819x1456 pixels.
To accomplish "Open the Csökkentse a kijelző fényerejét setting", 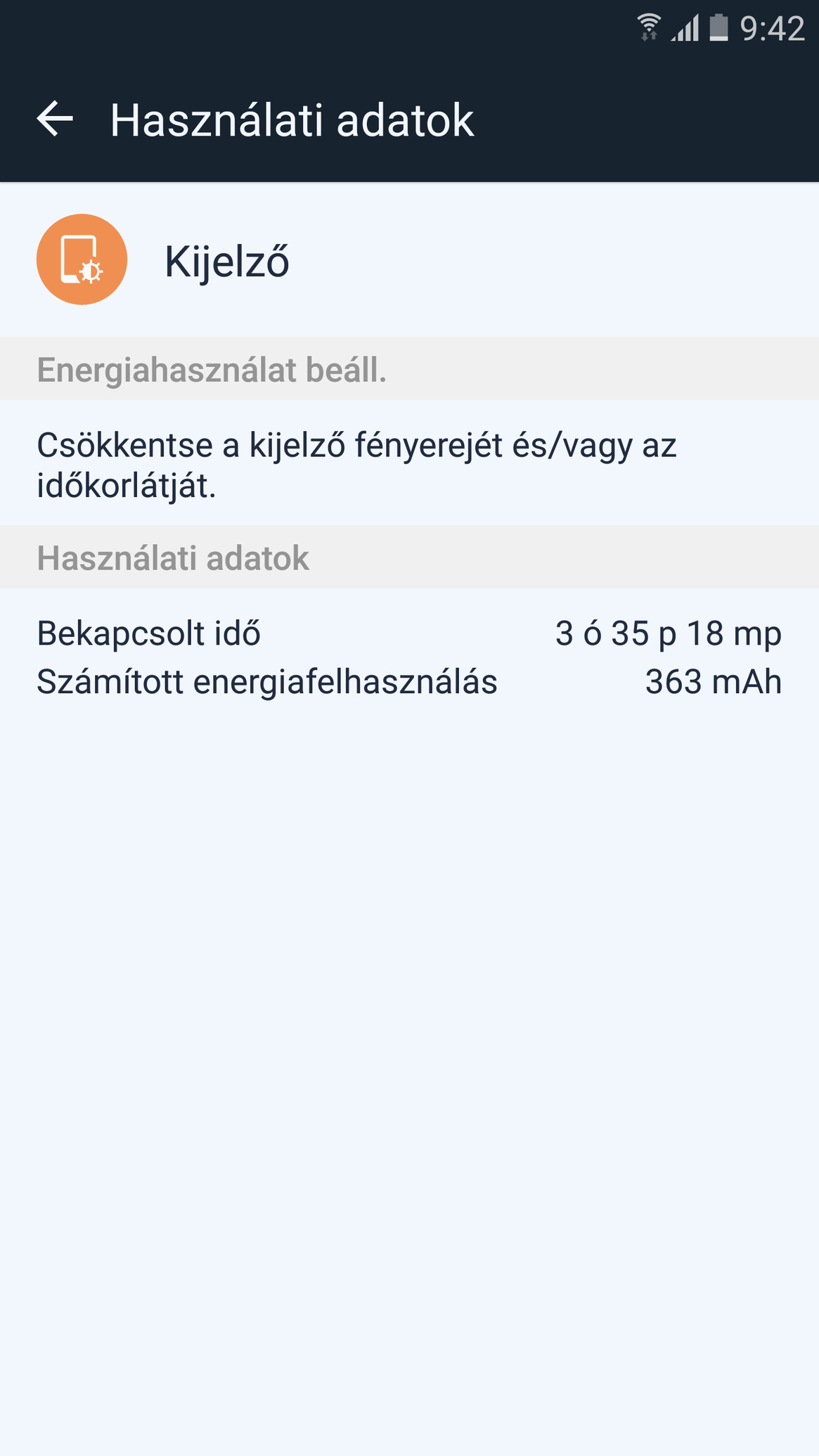I will click(x=409, y=463).
